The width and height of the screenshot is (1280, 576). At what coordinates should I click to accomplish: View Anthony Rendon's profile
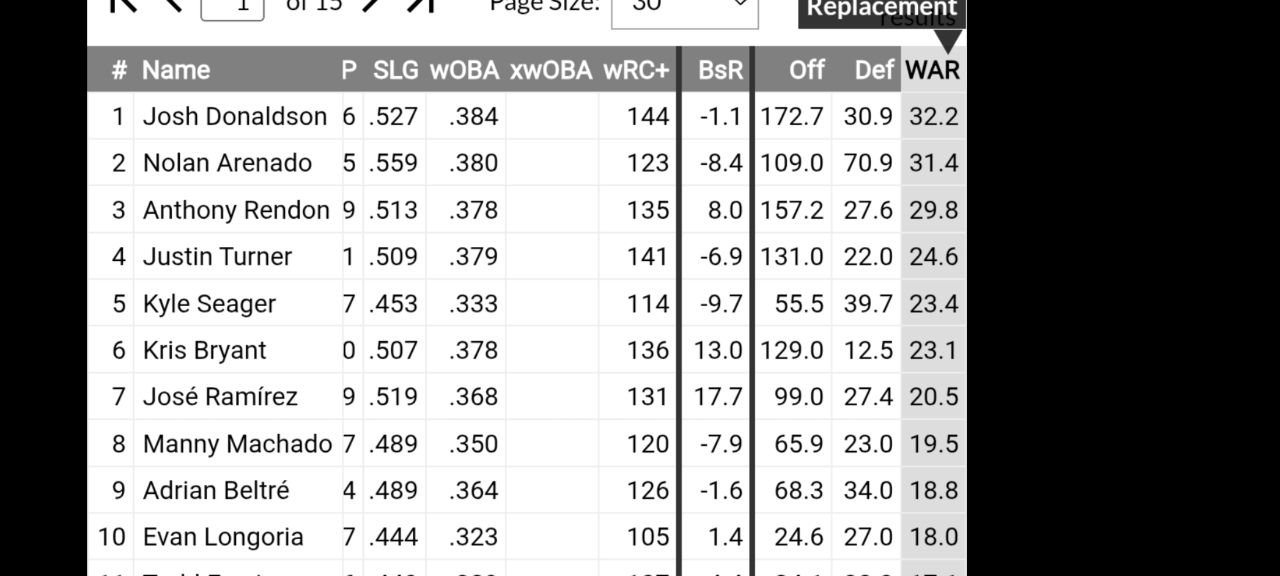[236, 210]
